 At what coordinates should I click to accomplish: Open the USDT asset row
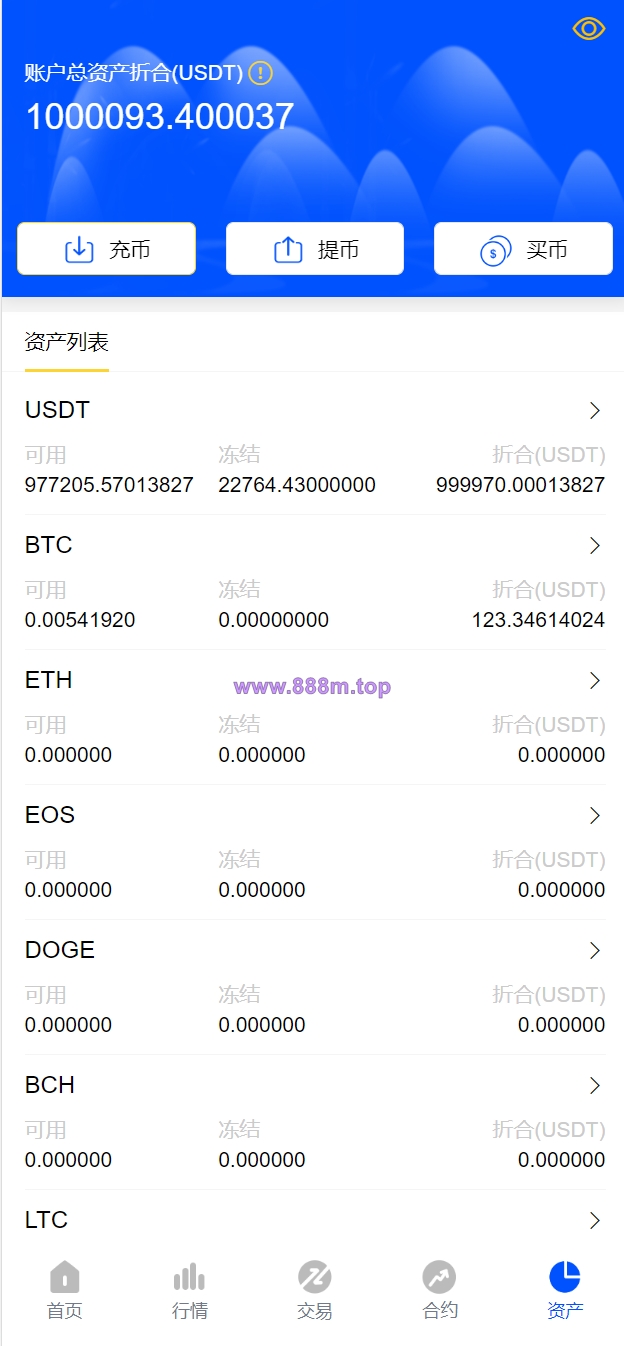point(314,447)
